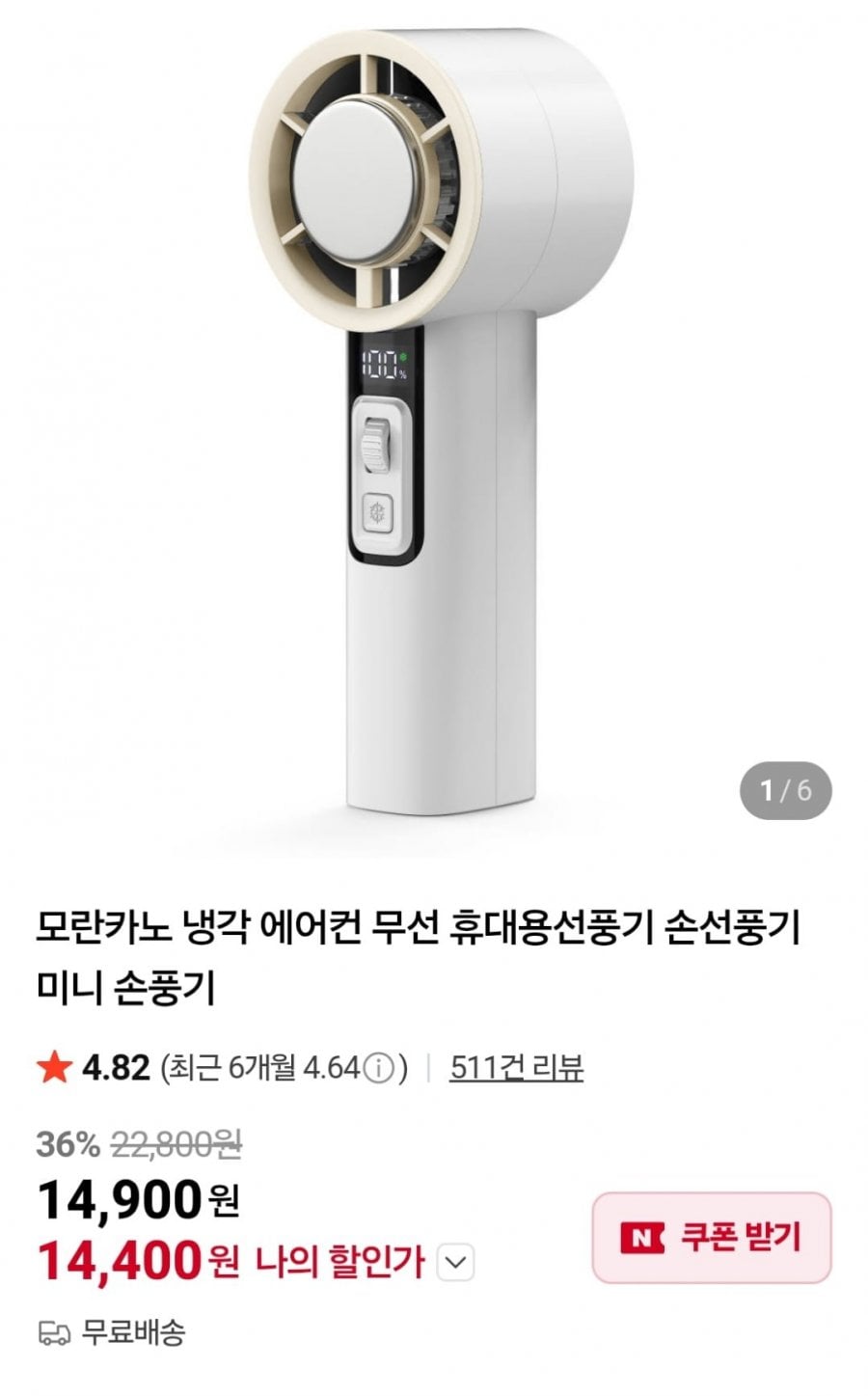868x1396 pixels.
Task: Open the handheld fan product image
Action: (x=434, y=415)
